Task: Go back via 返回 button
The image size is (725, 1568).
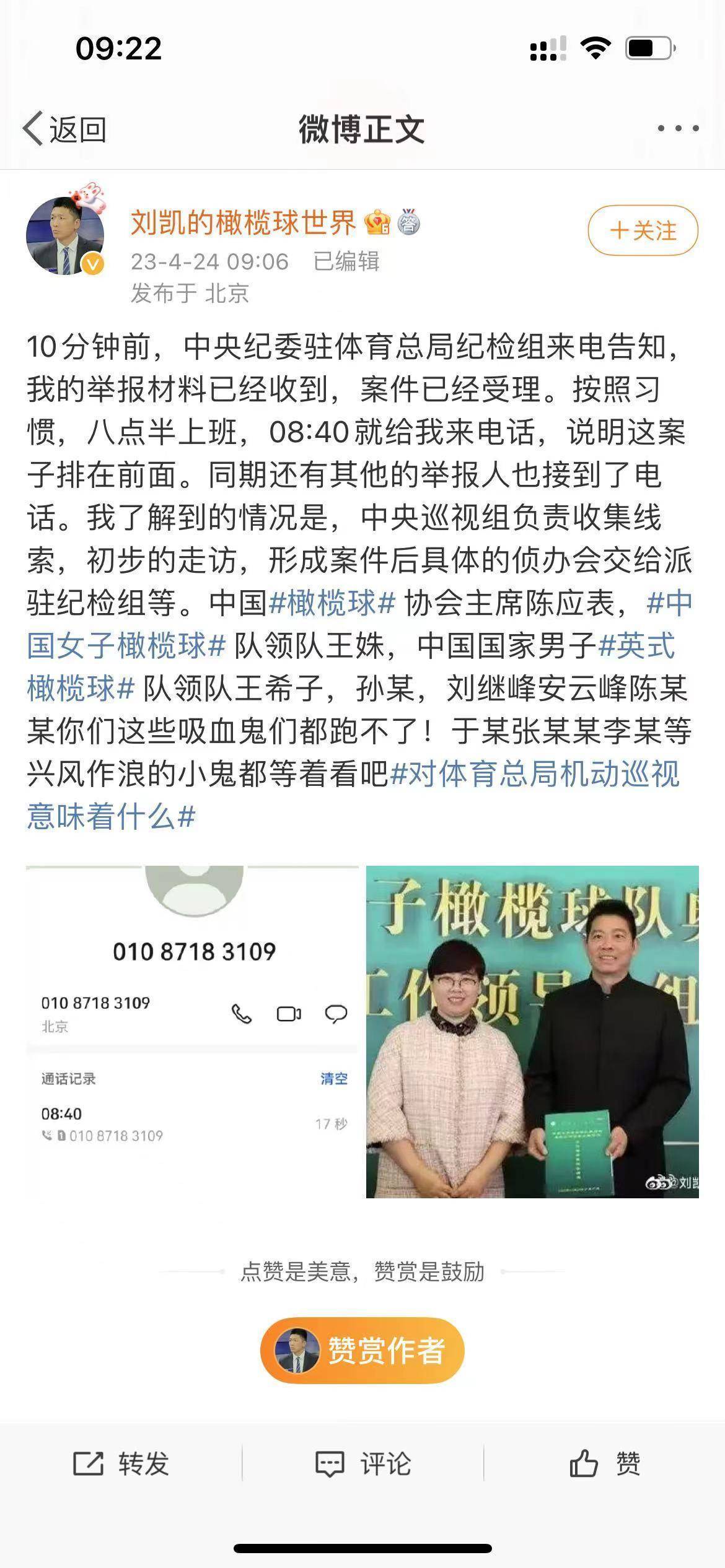Action: tap(64, 129)
